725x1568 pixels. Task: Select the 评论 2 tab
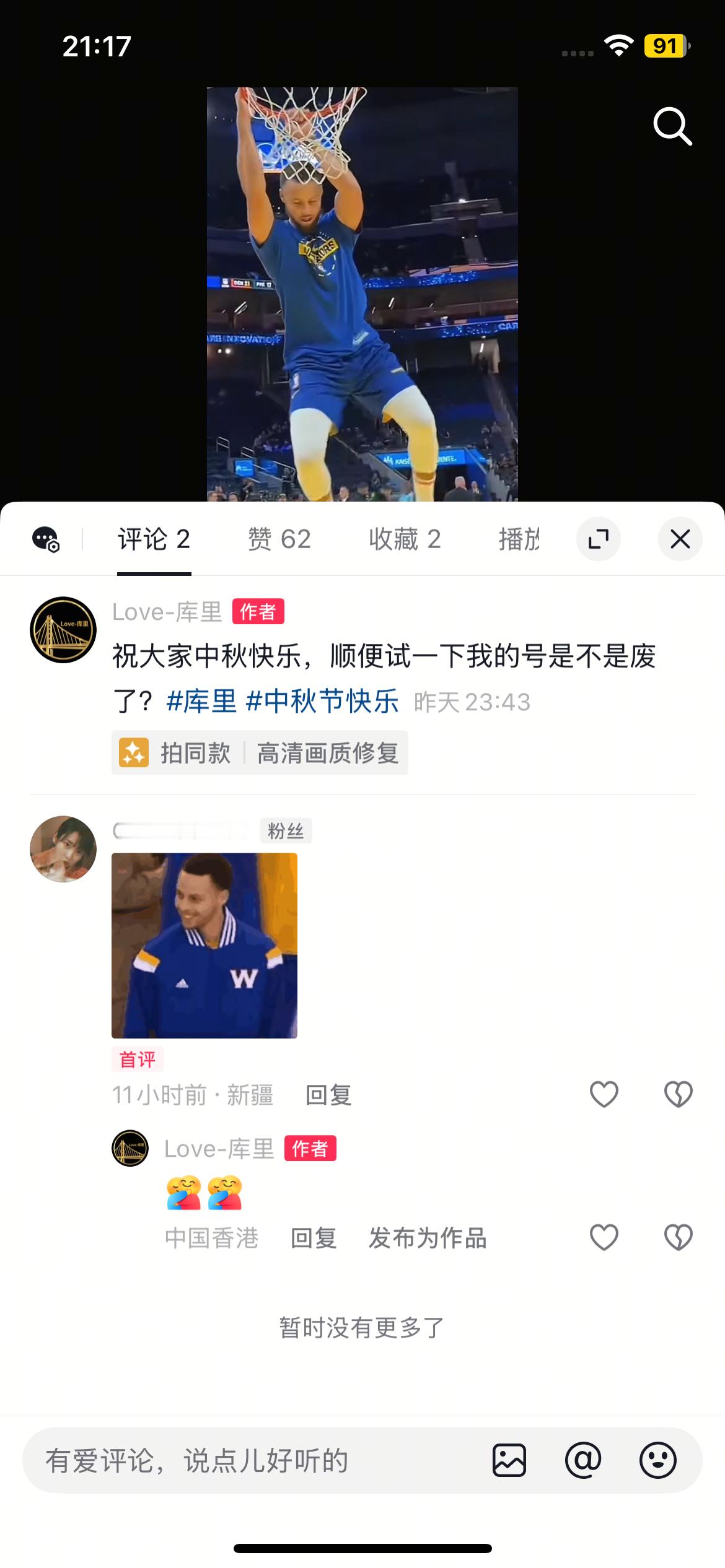tap(154, 539)
